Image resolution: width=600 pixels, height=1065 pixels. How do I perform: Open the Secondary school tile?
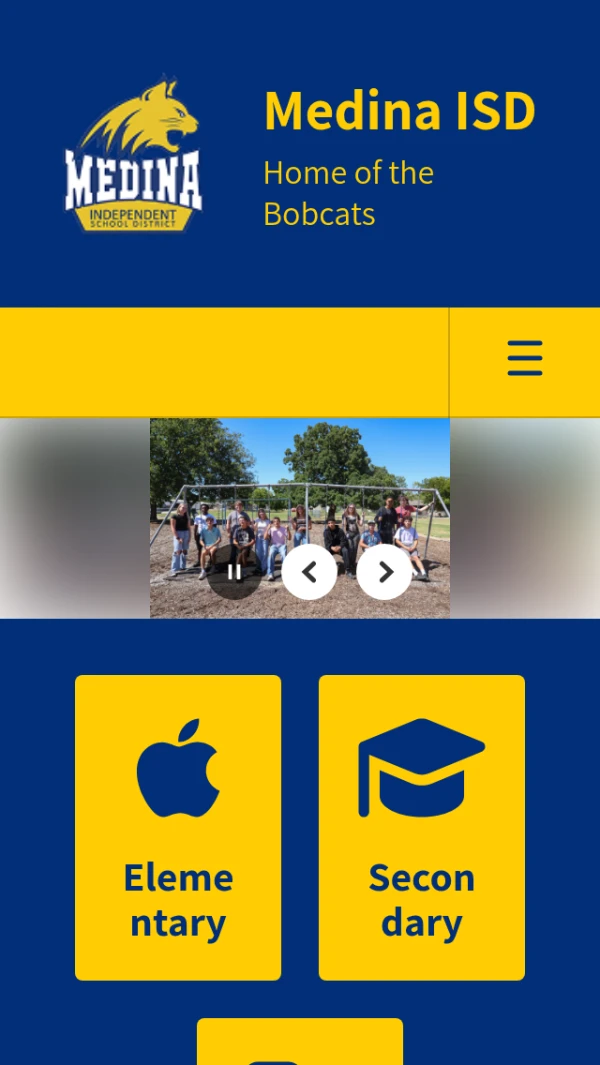pos(422,827)
